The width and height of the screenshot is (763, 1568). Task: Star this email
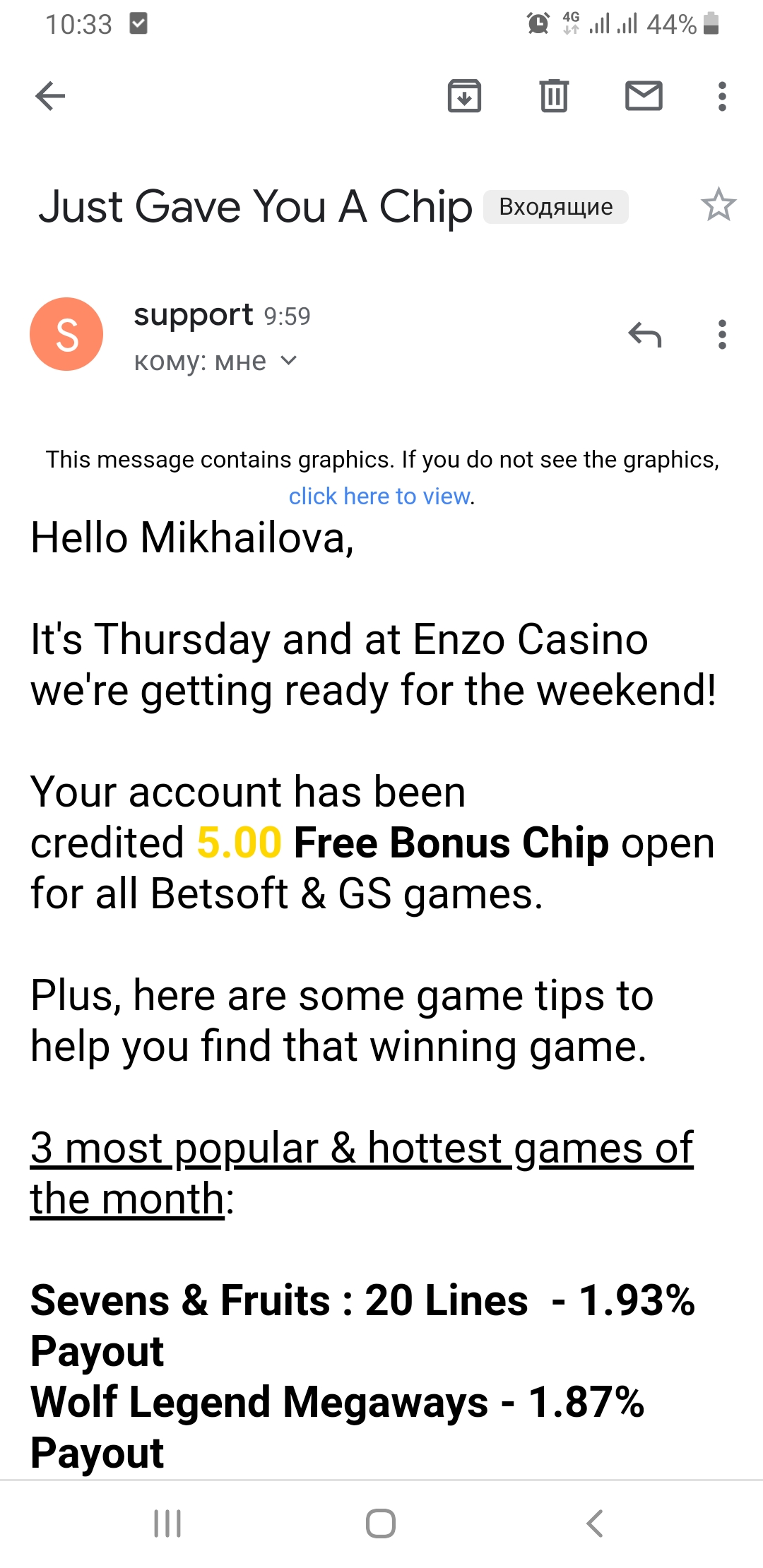point(718,206)
